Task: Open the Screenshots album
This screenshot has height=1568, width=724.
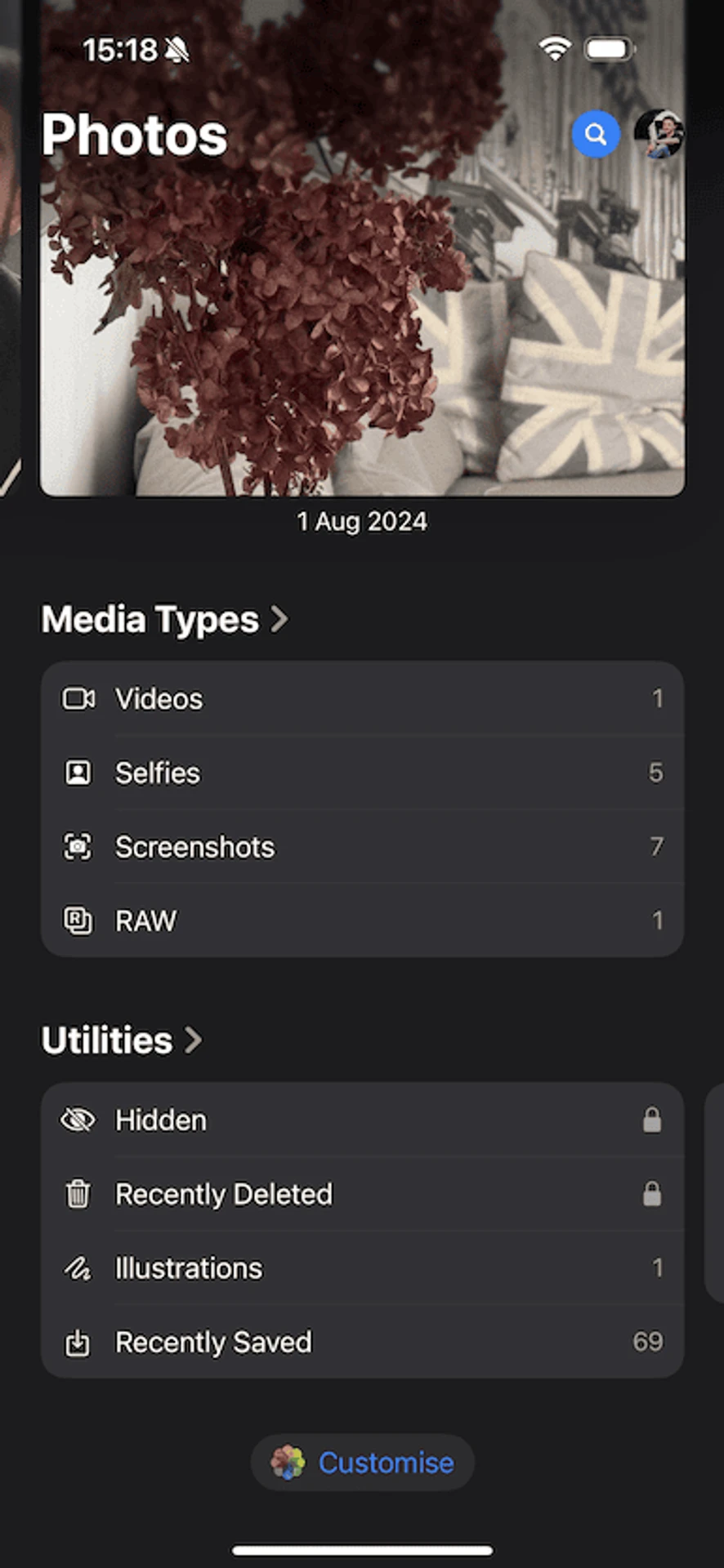Action: (x=362, y=847)
